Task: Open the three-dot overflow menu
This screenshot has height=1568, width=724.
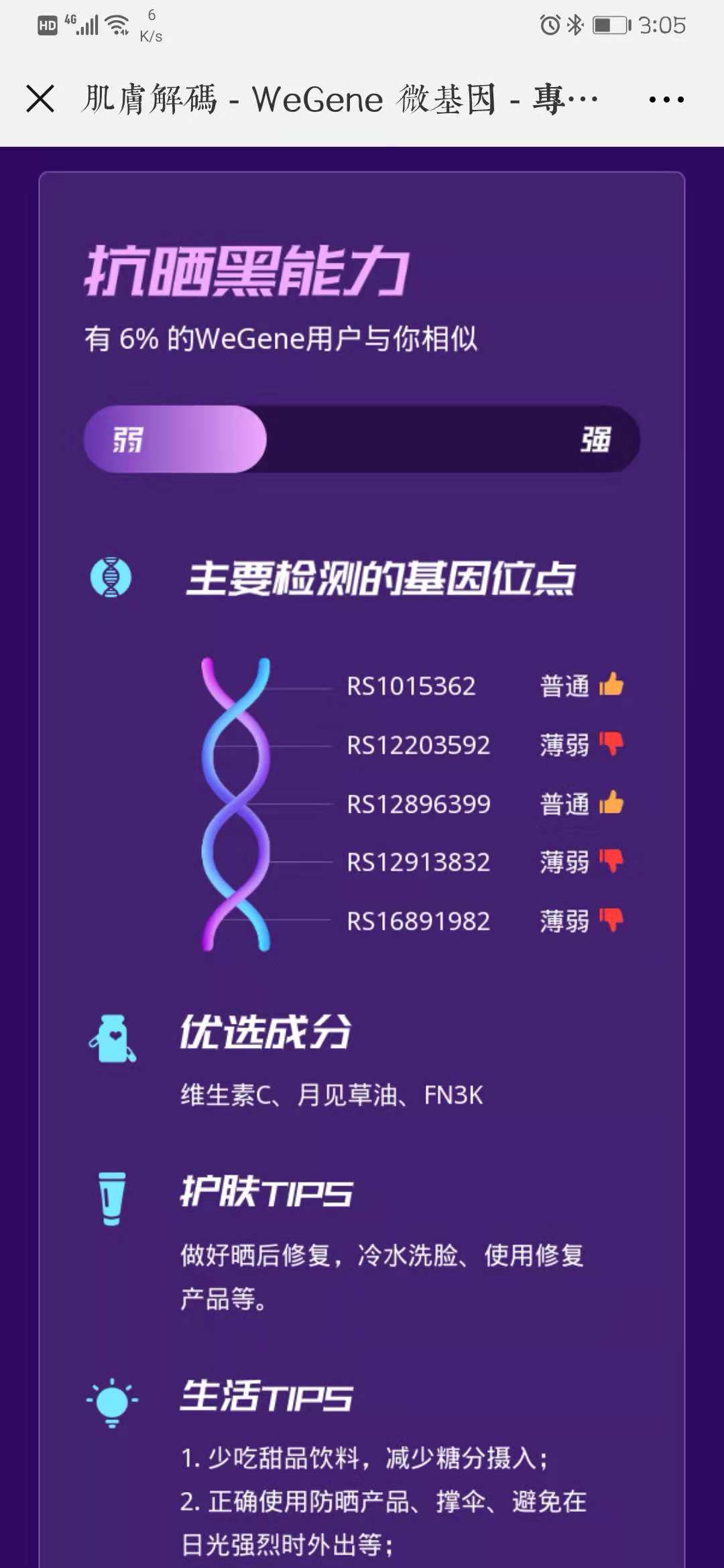Action: point(666,100)
